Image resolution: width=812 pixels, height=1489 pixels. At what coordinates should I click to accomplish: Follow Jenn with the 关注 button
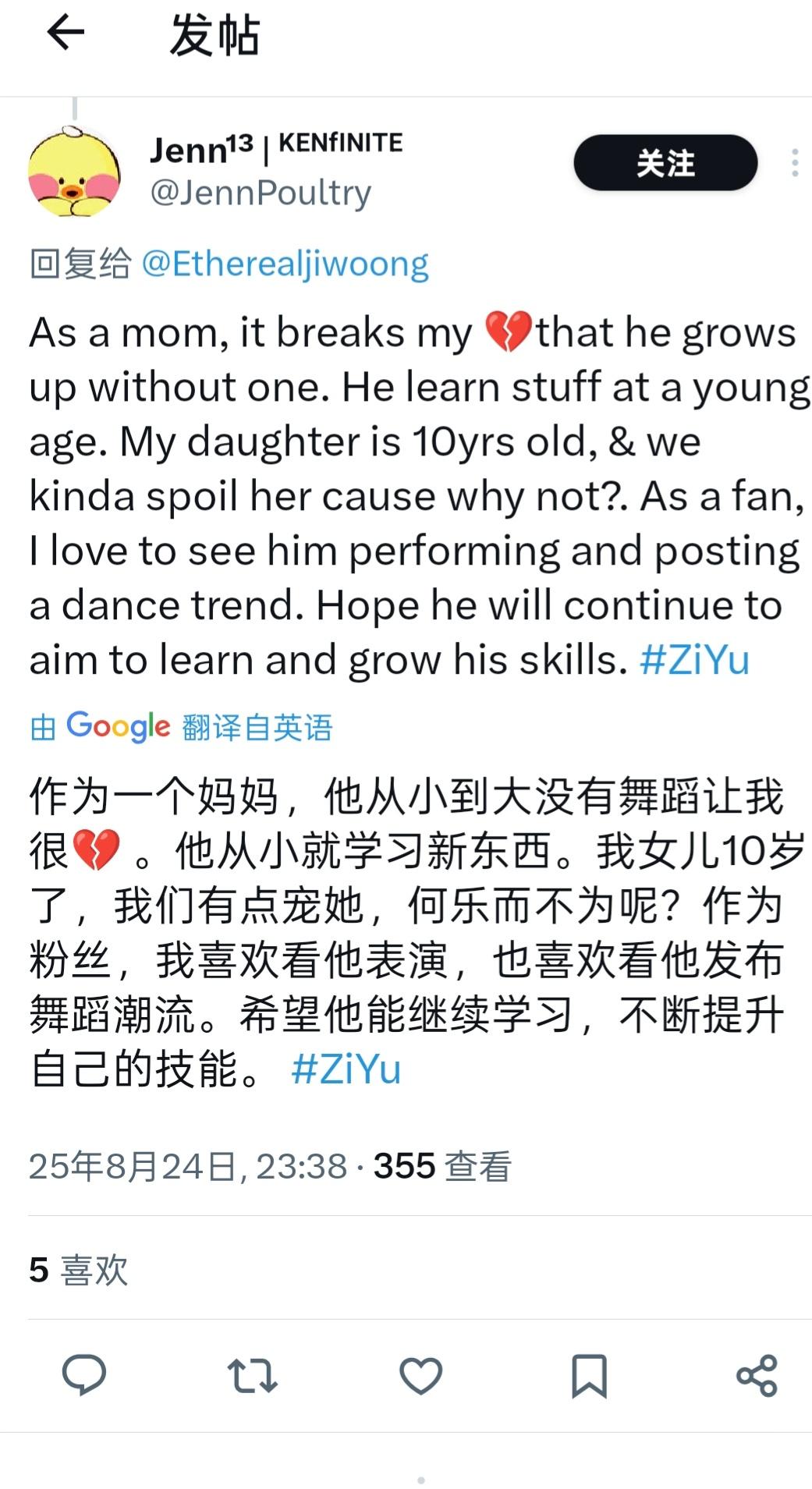(665, 163)
